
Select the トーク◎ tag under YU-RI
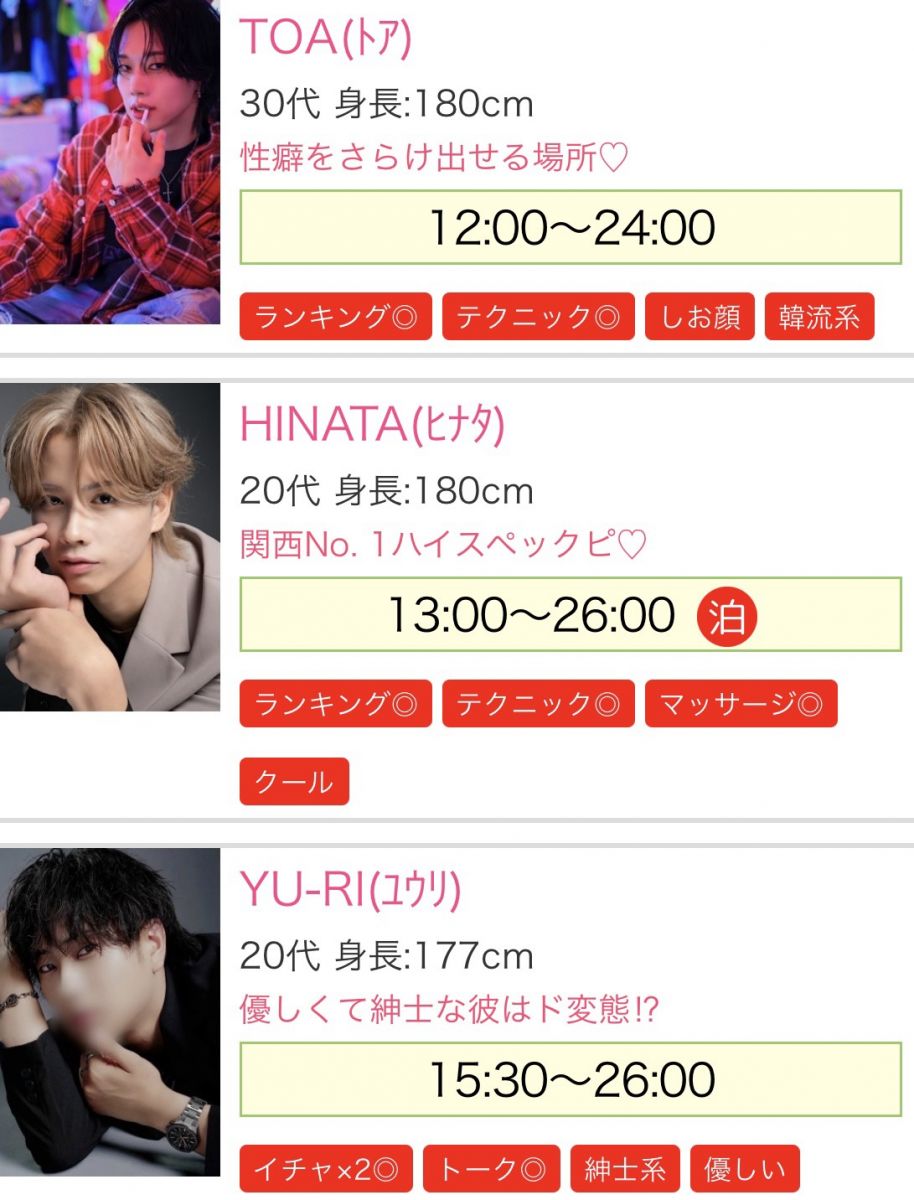pyautogui.click(x=491, y=1169)
